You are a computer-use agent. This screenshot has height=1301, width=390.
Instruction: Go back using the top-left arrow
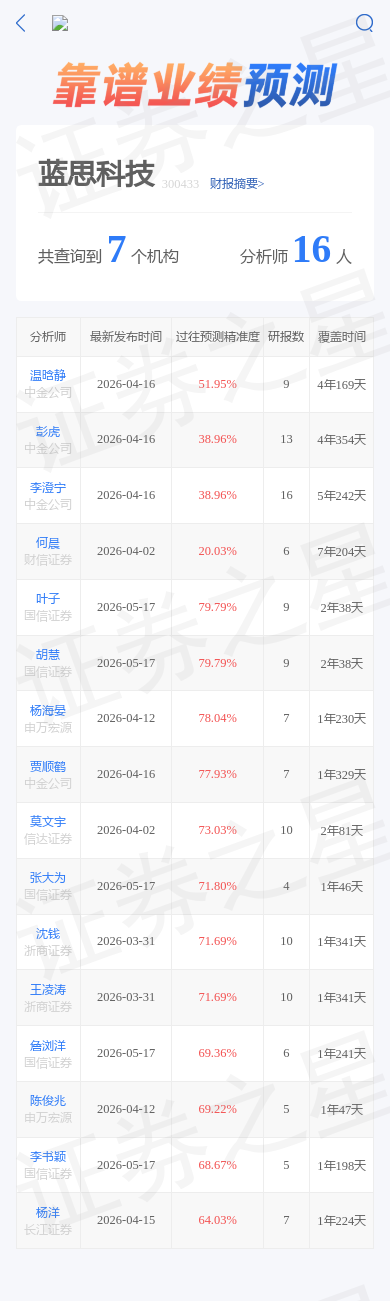[x=21, y=23]
